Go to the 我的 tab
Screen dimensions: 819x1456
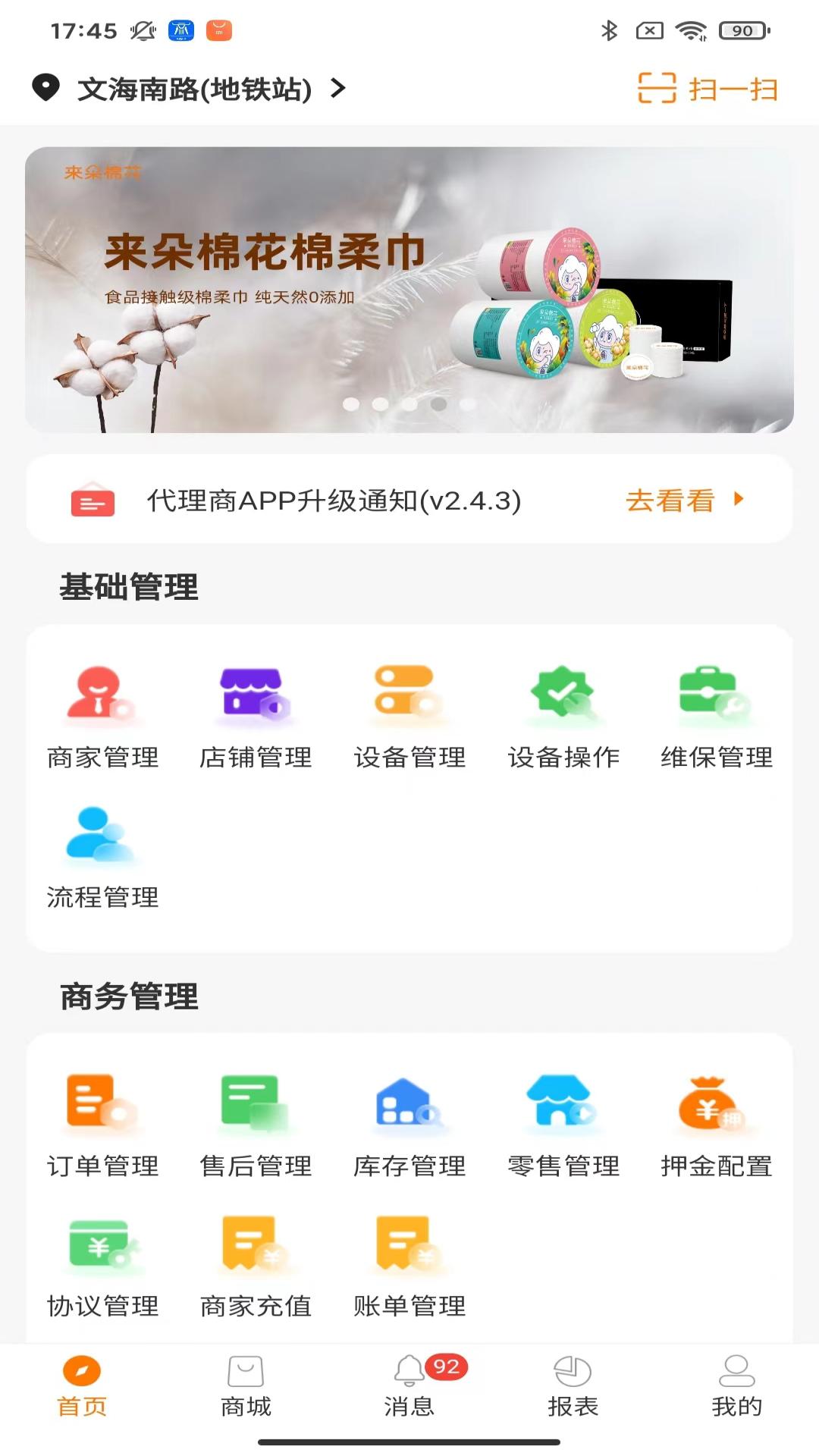pos(736,1386)
